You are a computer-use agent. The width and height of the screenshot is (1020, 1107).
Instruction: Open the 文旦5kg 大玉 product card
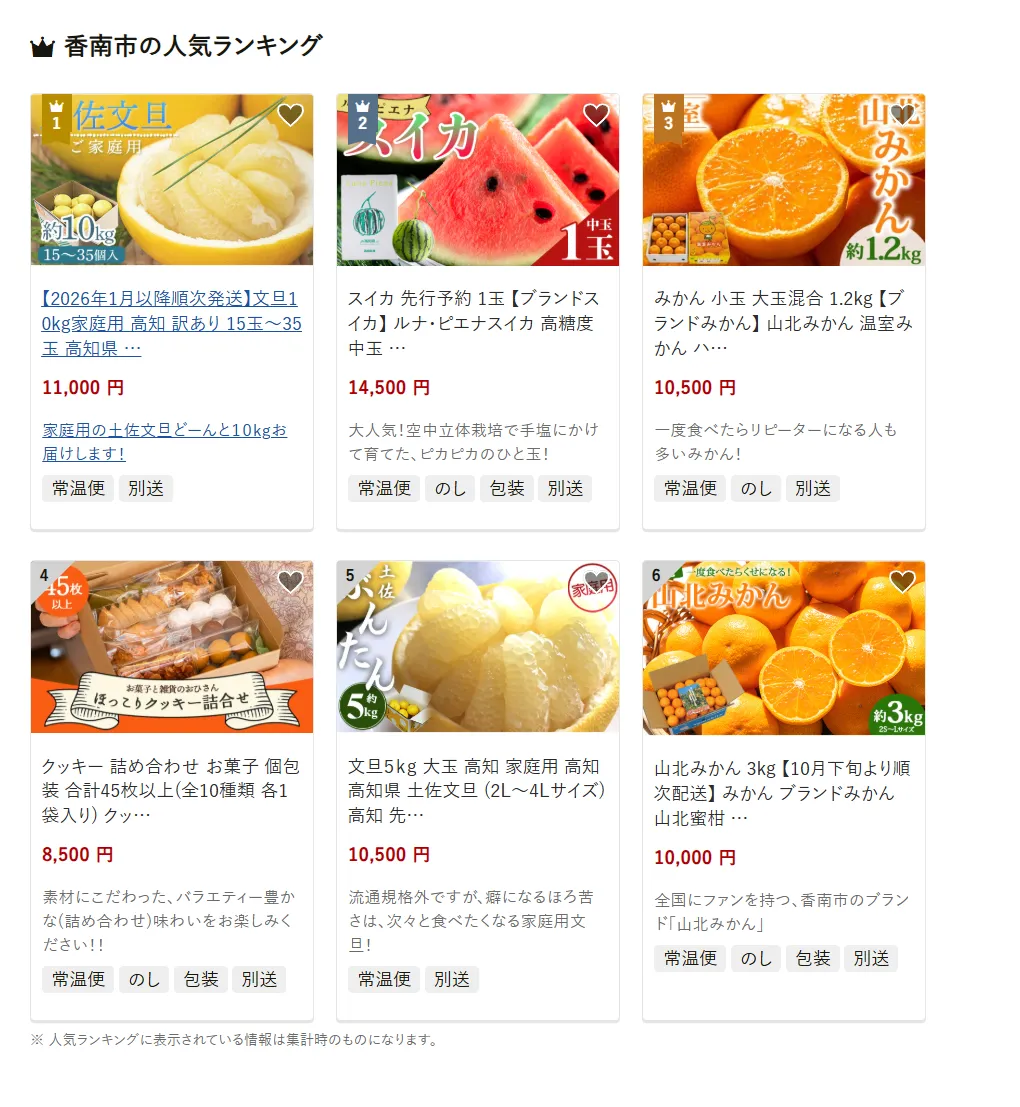coord(477,790)
